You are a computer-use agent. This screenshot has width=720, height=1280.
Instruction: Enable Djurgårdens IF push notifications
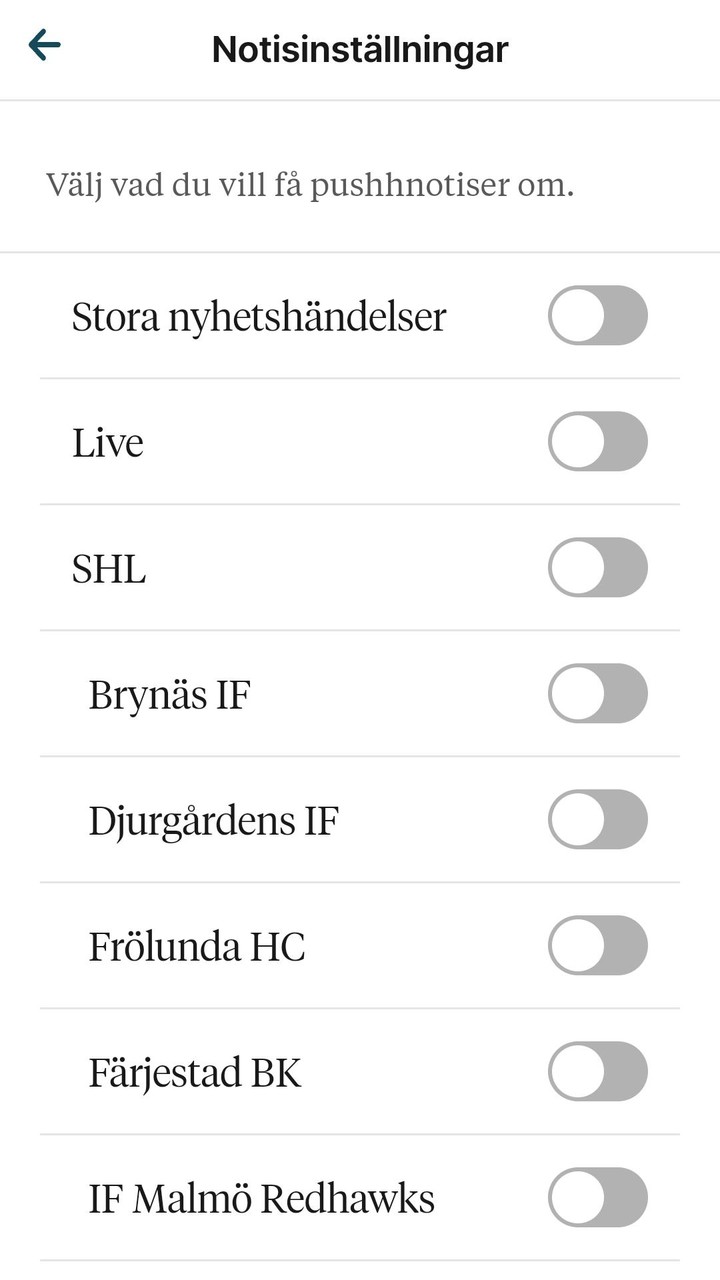[x=598, y=819]
